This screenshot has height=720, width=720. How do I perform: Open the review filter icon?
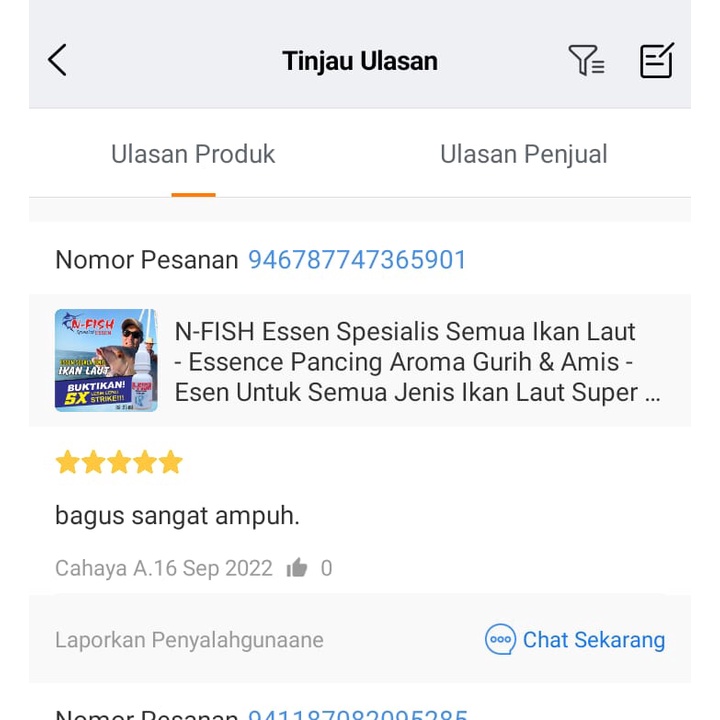(x=586, y=61)
